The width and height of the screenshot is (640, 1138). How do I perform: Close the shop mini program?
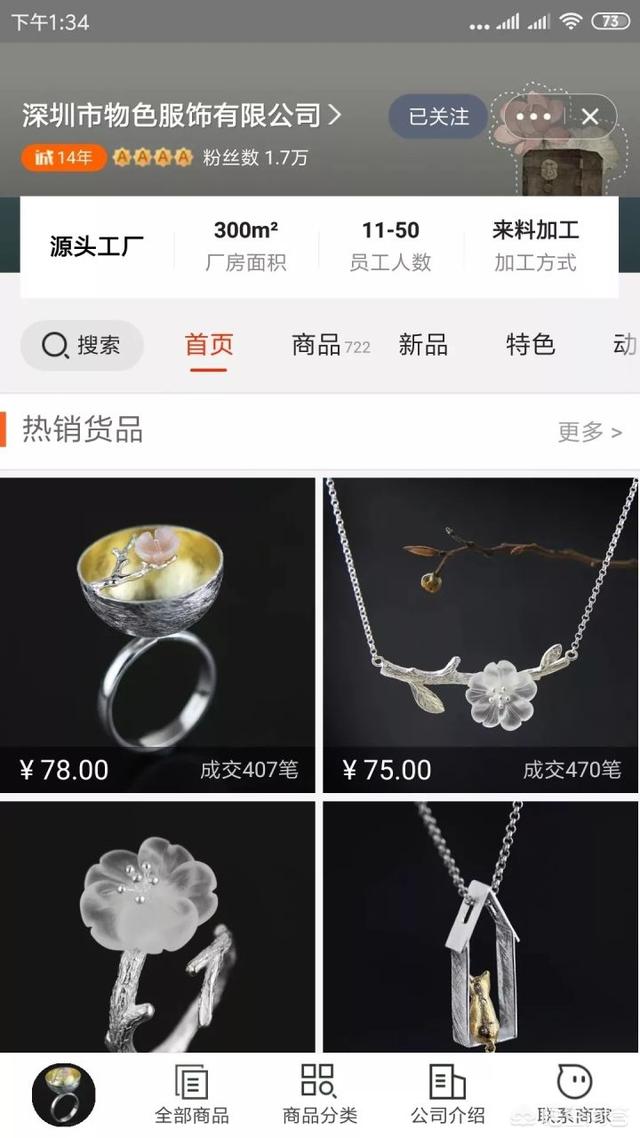[x=590, y=117]
